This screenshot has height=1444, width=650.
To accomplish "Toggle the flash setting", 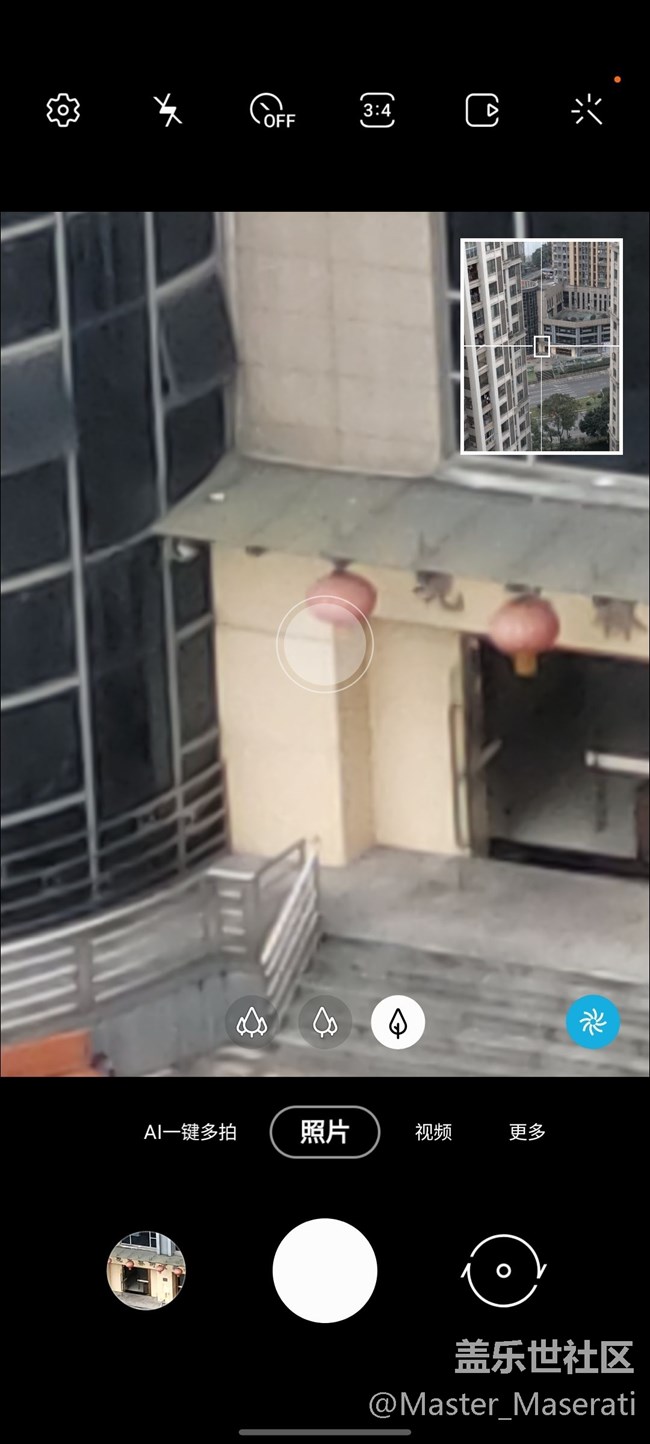I will [168, 110].
